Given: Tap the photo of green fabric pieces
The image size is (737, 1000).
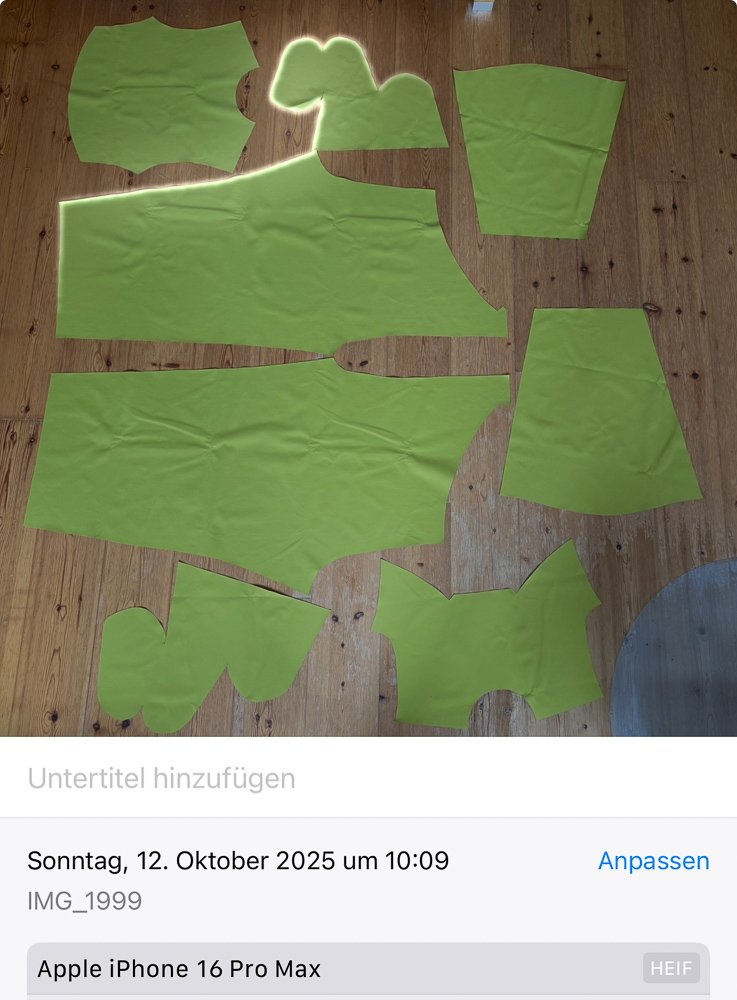Looking at the screenshot, I should tap(368, 368).
